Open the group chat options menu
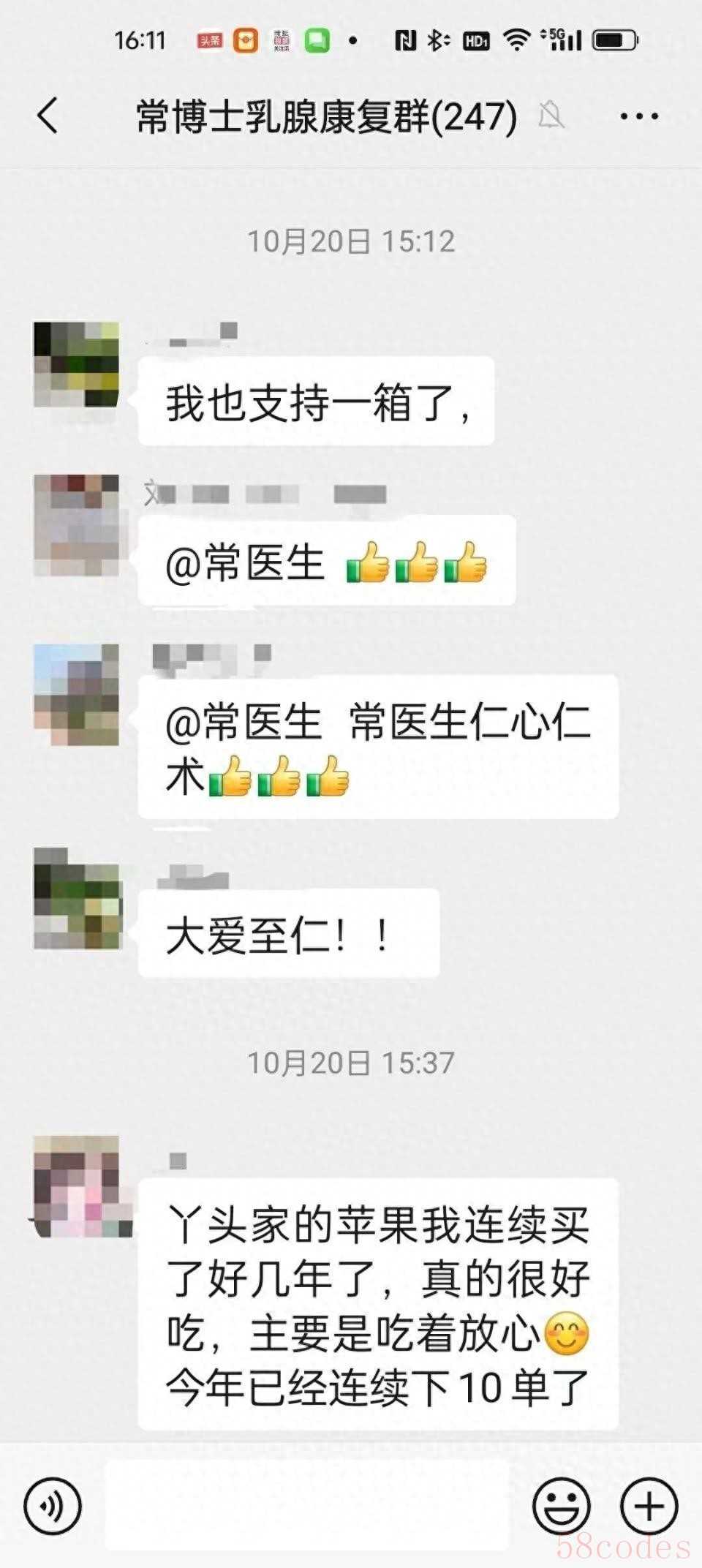The width and height of the screenshot is (702, 1568). 638,116
